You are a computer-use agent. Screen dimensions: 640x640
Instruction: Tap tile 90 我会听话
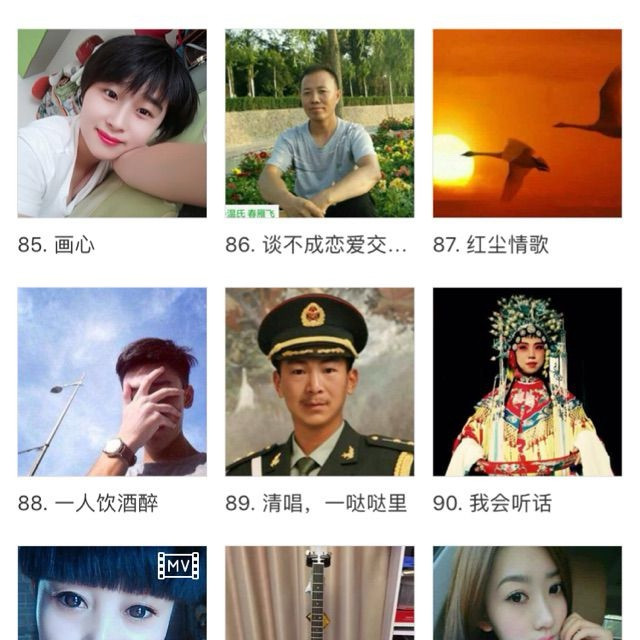pos(527,382)
